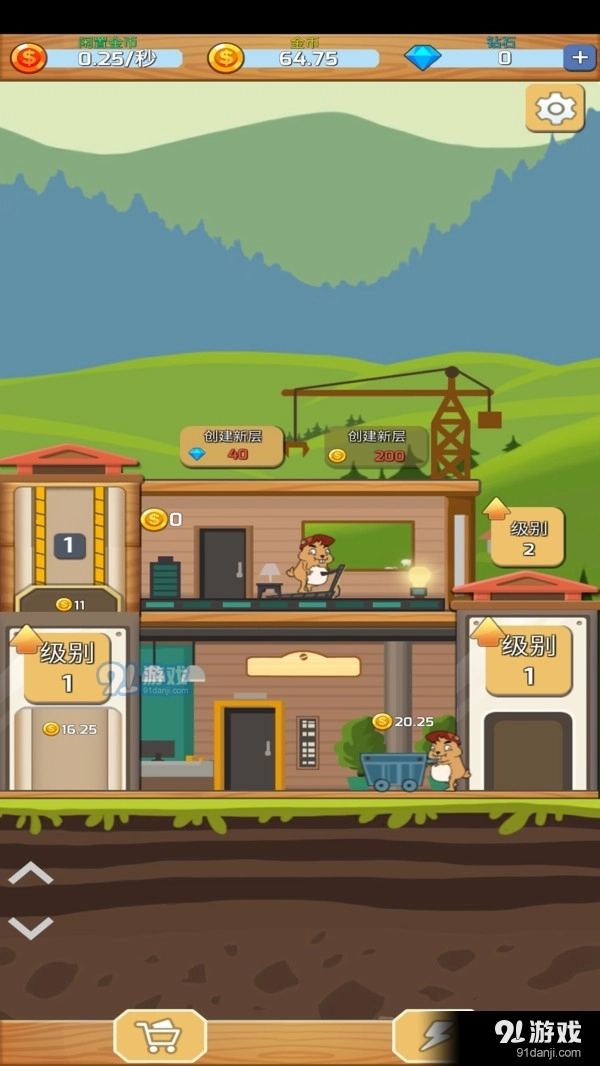
Task: Create new floor for 200 coins
Action: (x=376, y=446)
